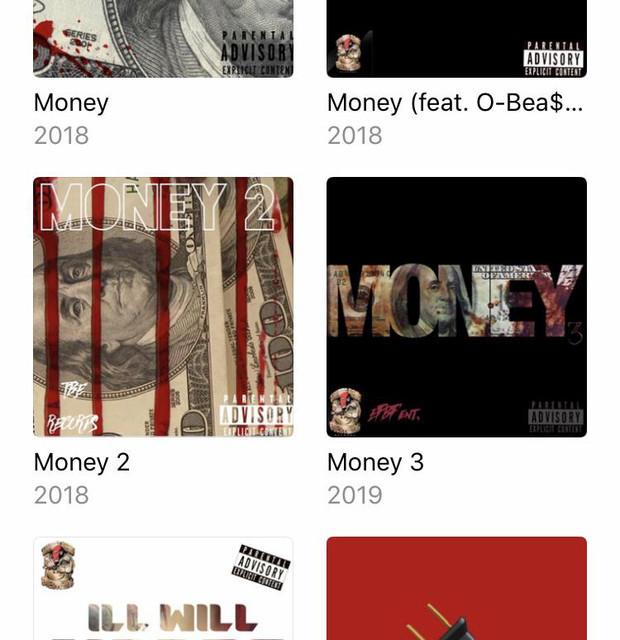Open the red cover album
Image resolution: width=620 pixels, height=640 pixels.
(456, 590)
